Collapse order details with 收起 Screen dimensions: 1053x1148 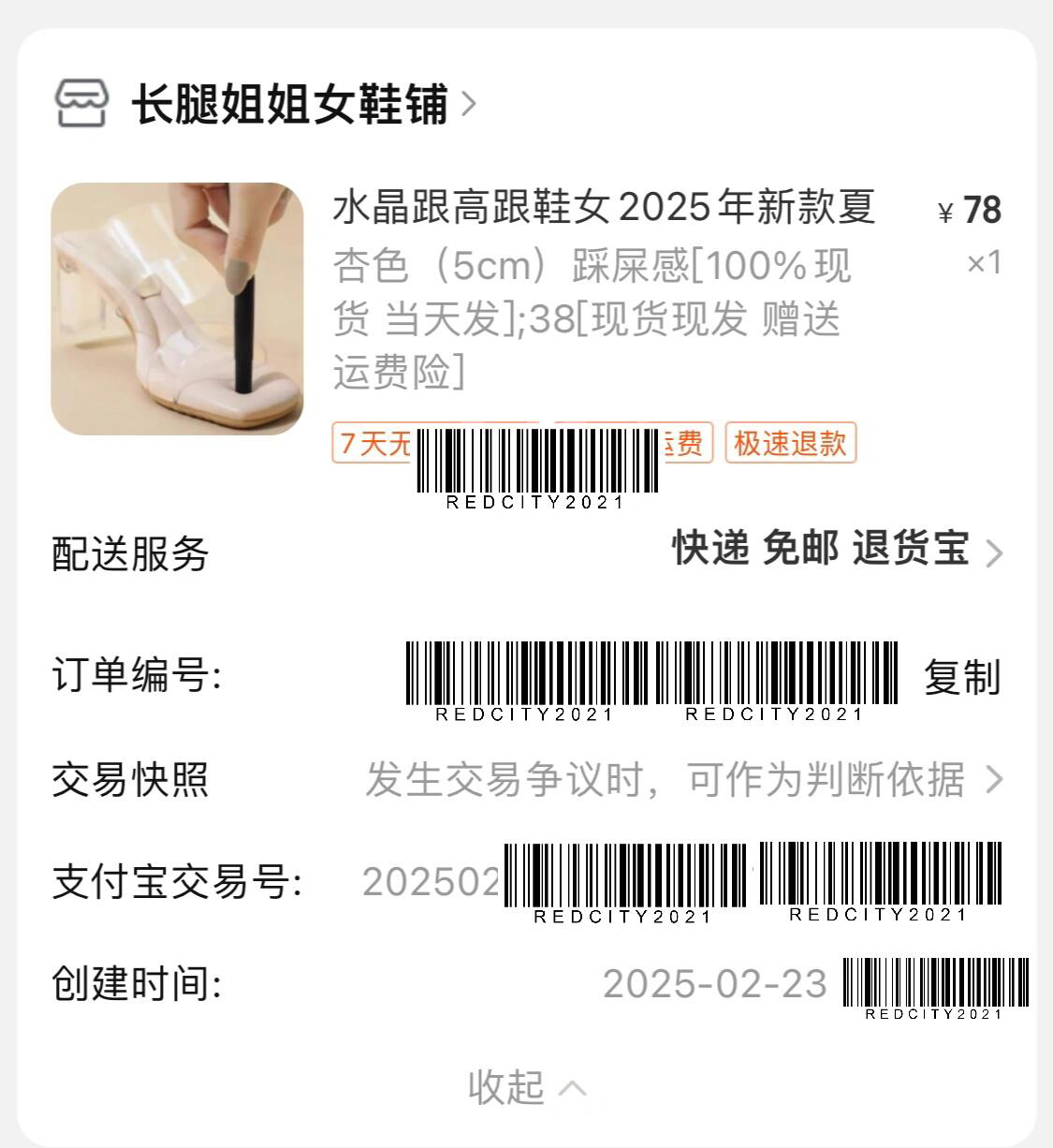526,1087
